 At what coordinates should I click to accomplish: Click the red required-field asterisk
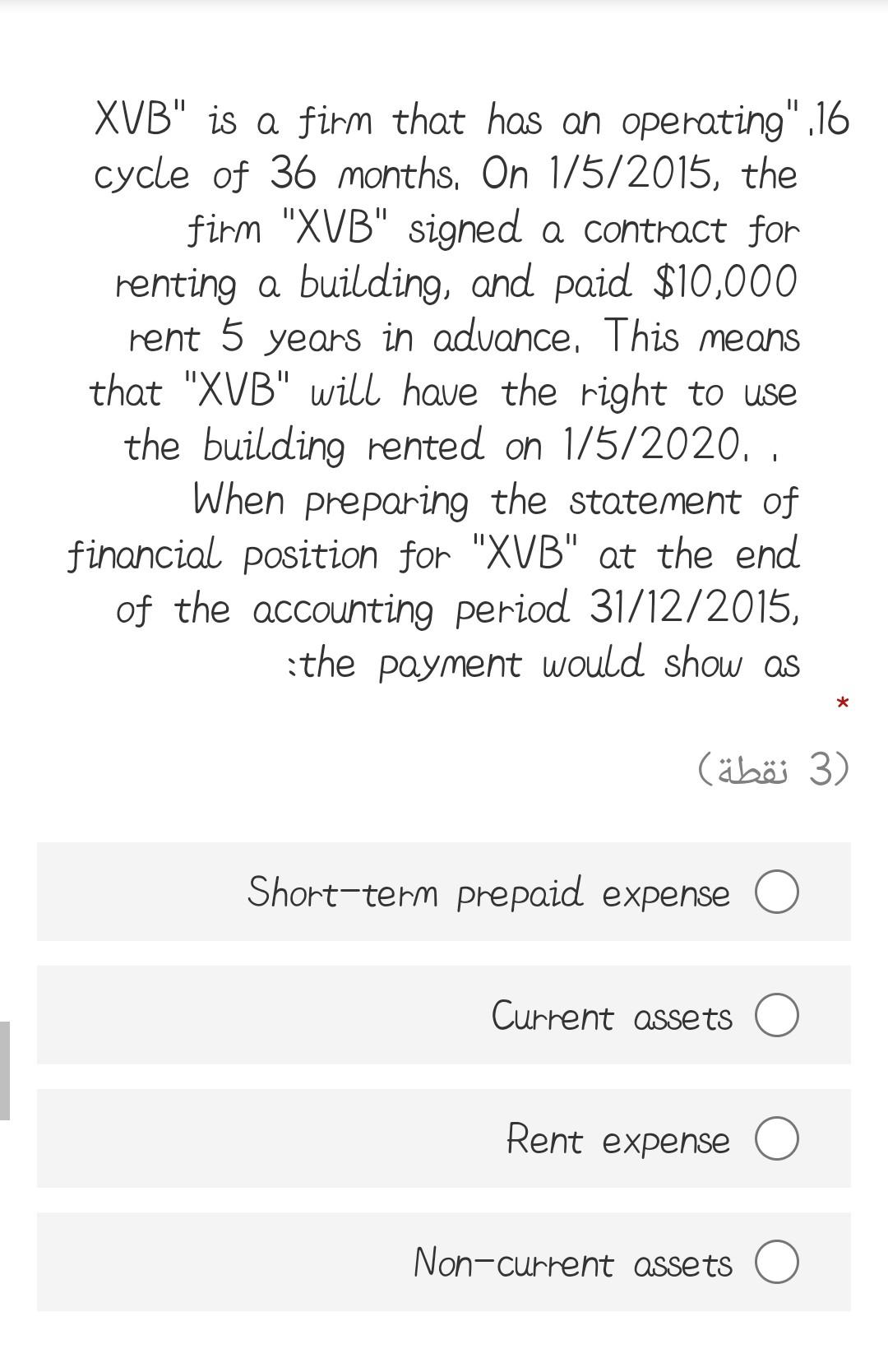tap(841, 703)
